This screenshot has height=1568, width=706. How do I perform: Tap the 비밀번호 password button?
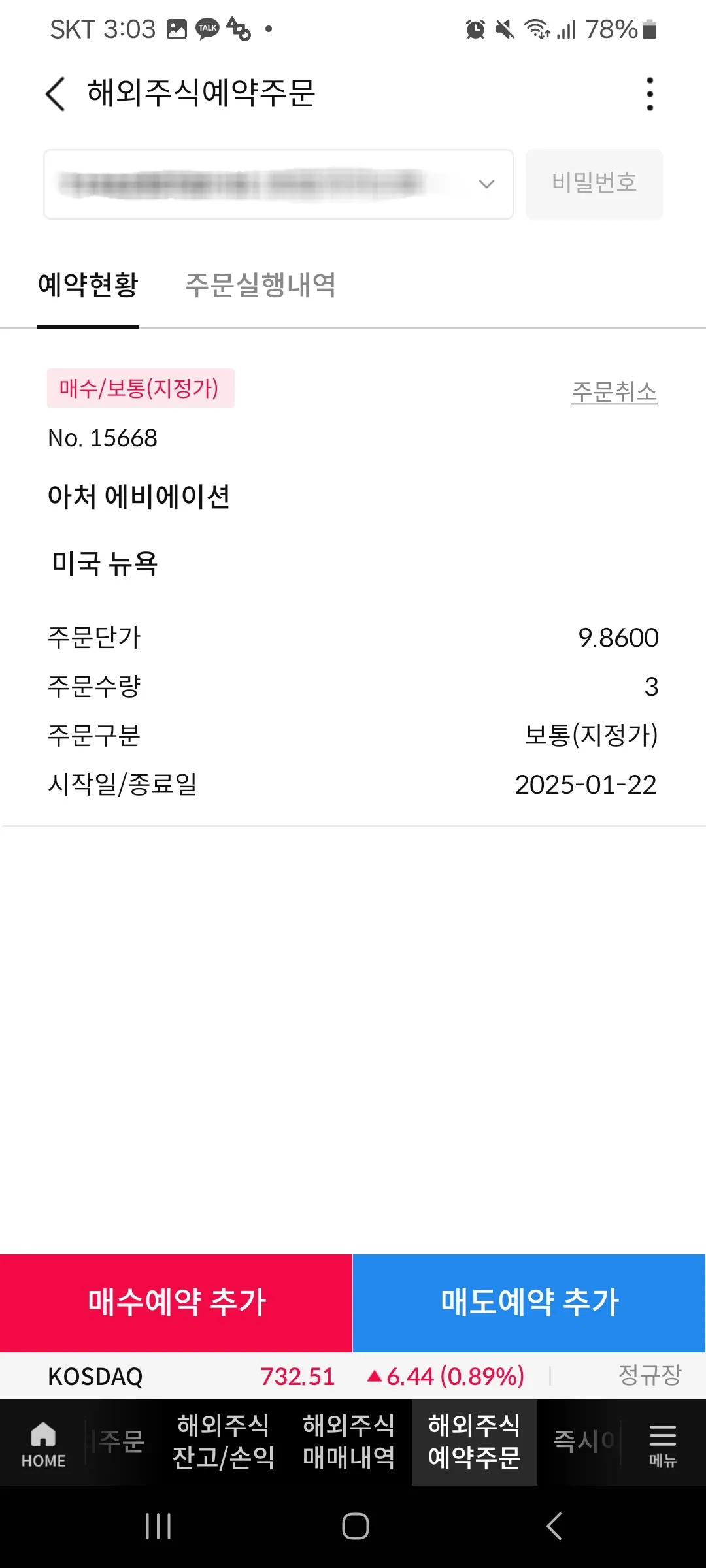[x=594, y=184]
